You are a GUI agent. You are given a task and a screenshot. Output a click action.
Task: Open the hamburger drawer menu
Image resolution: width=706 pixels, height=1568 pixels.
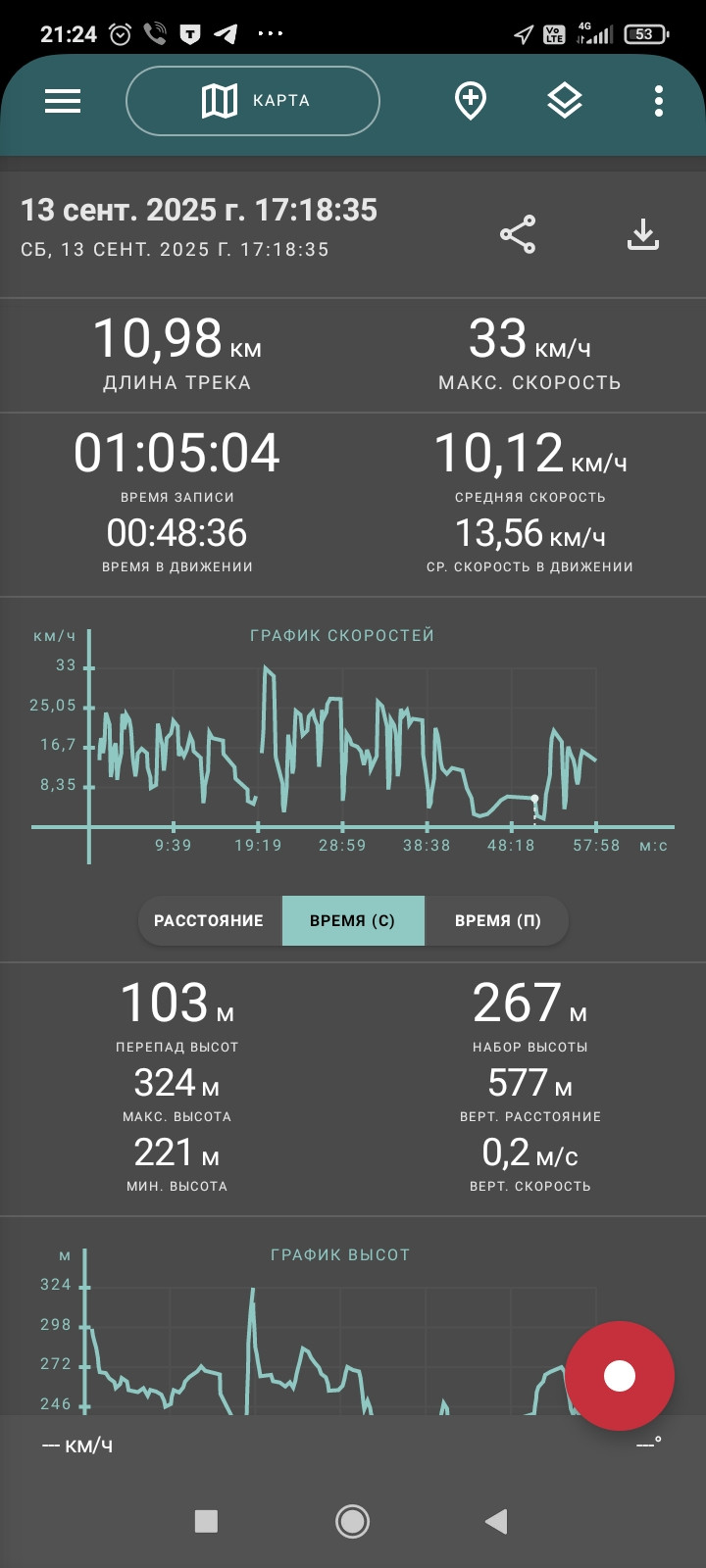tap(63, 101)
